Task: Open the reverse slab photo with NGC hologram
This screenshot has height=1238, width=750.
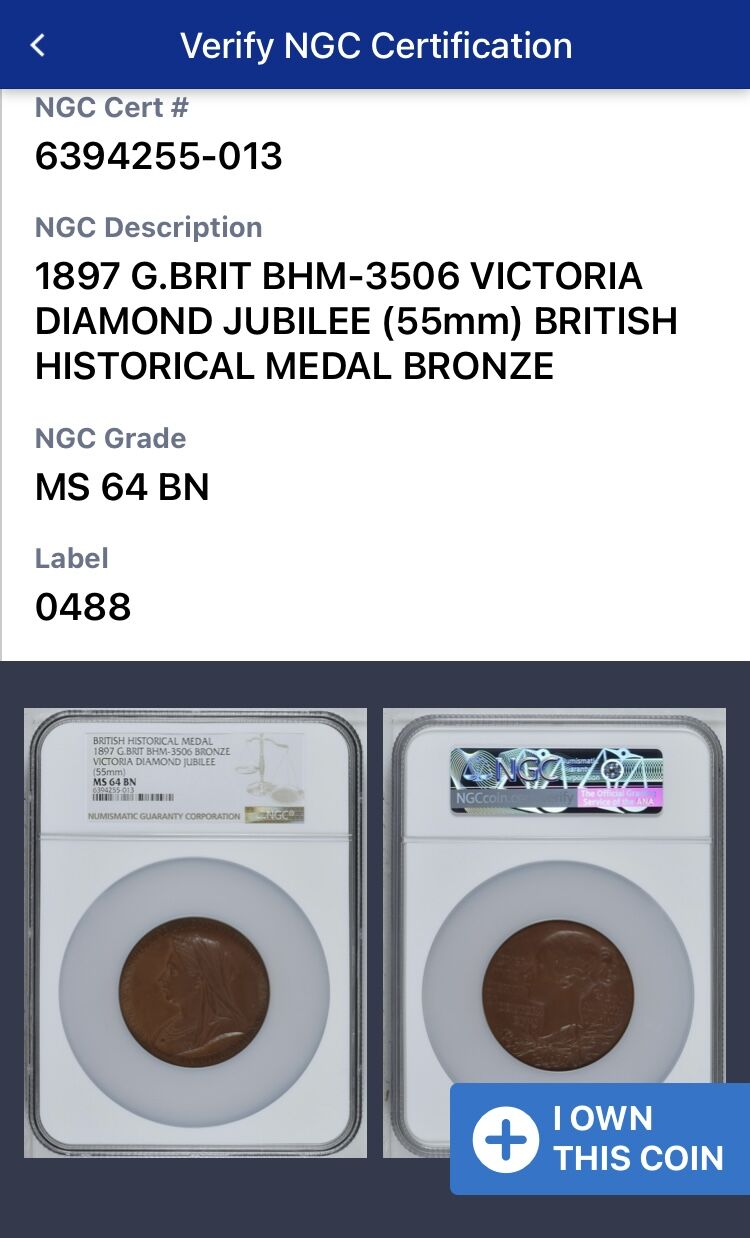Action: pos(554,895)
